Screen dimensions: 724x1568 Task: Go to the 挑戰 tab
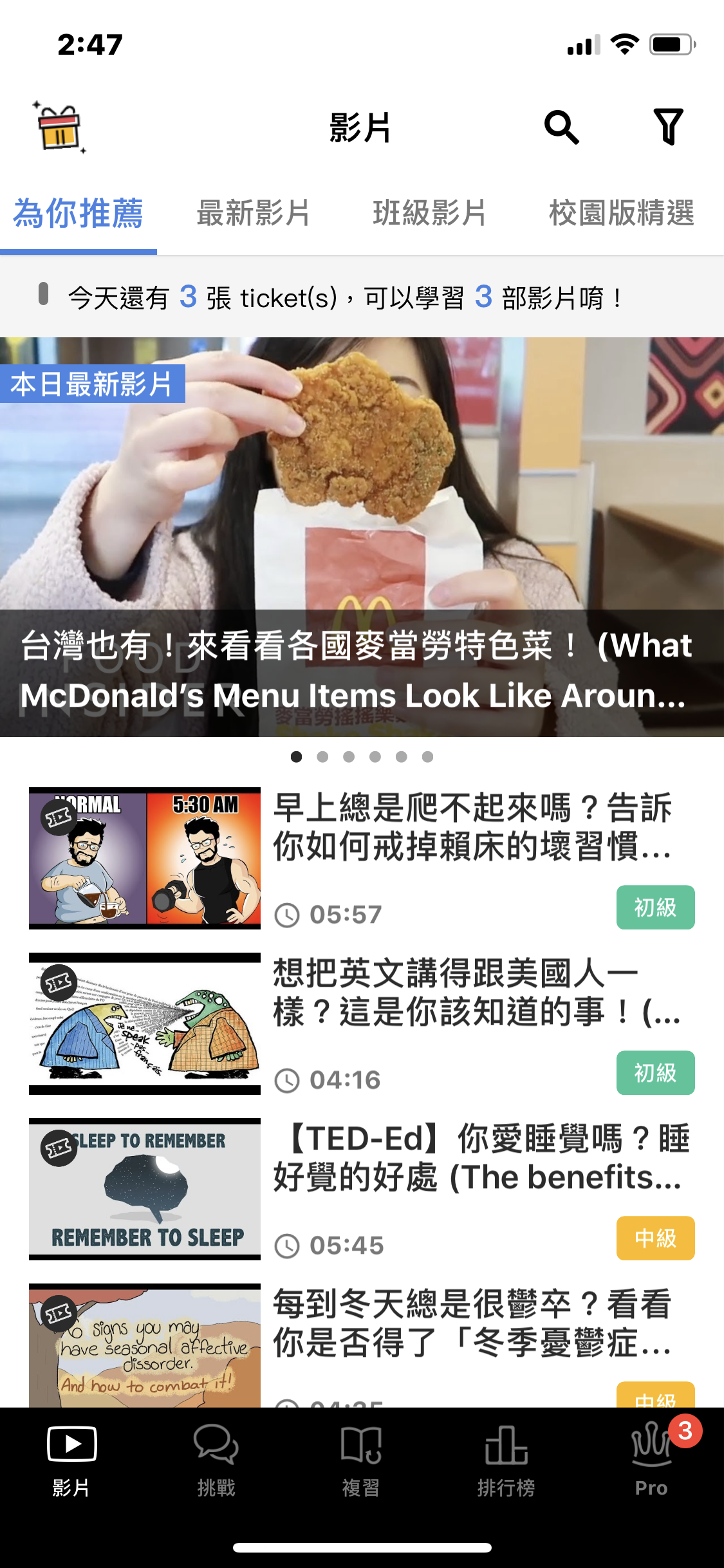(216, 1461)
